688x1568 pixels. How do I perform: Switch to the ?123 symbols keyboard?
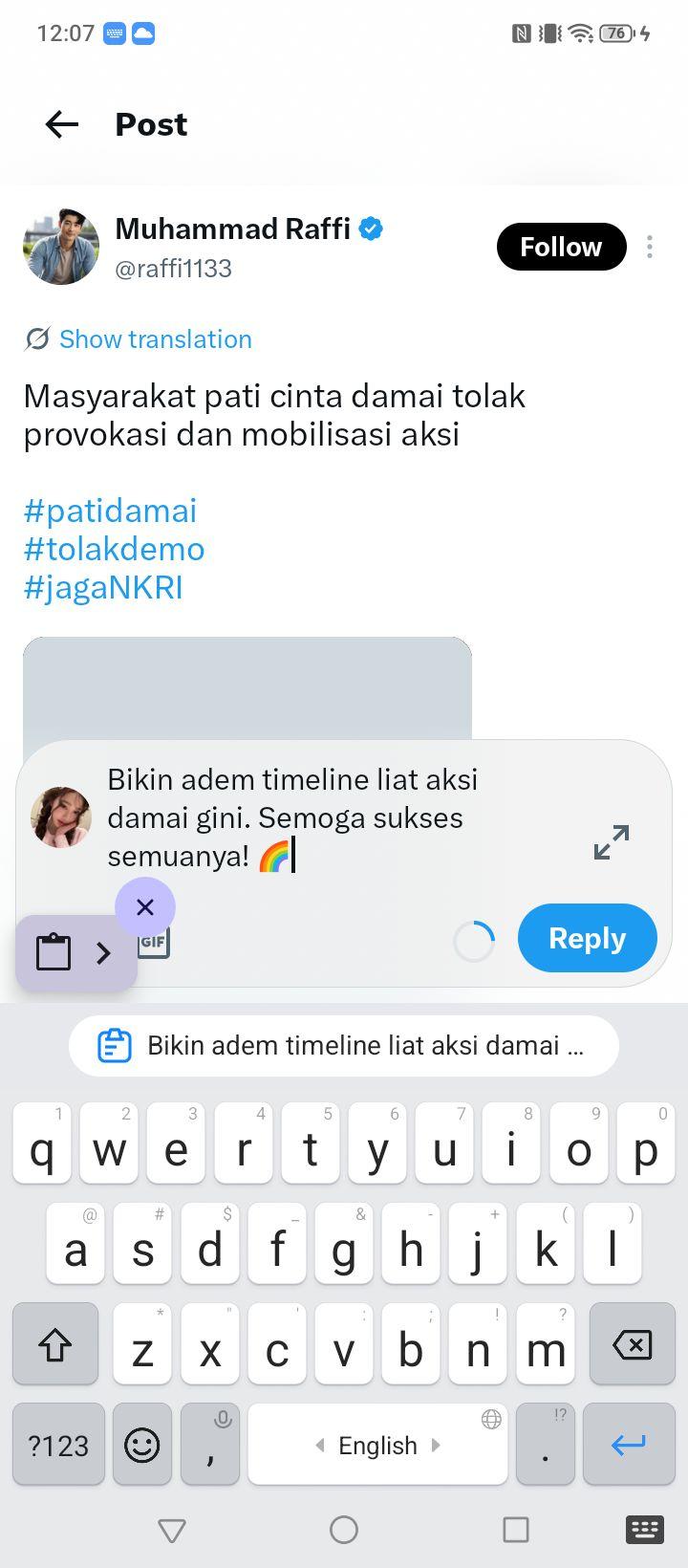click(x=58, y=1444)
